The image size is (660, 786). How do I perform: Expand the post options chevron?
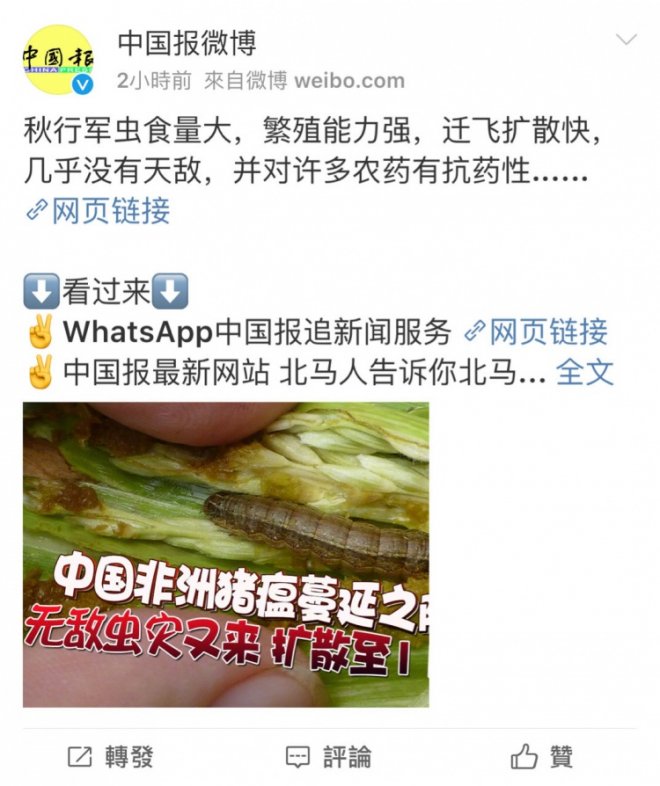626,40
